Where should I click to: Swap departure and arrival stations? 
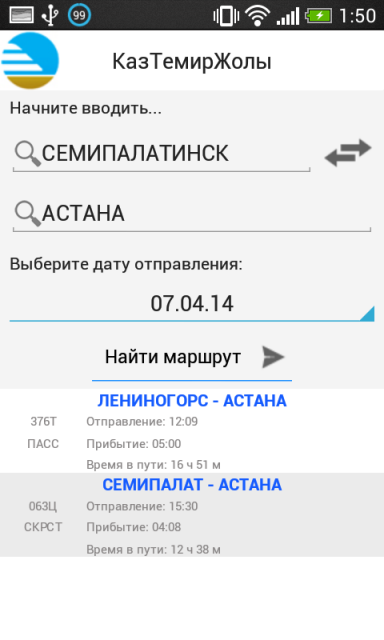pyautogui.click(x=348, y=153)
